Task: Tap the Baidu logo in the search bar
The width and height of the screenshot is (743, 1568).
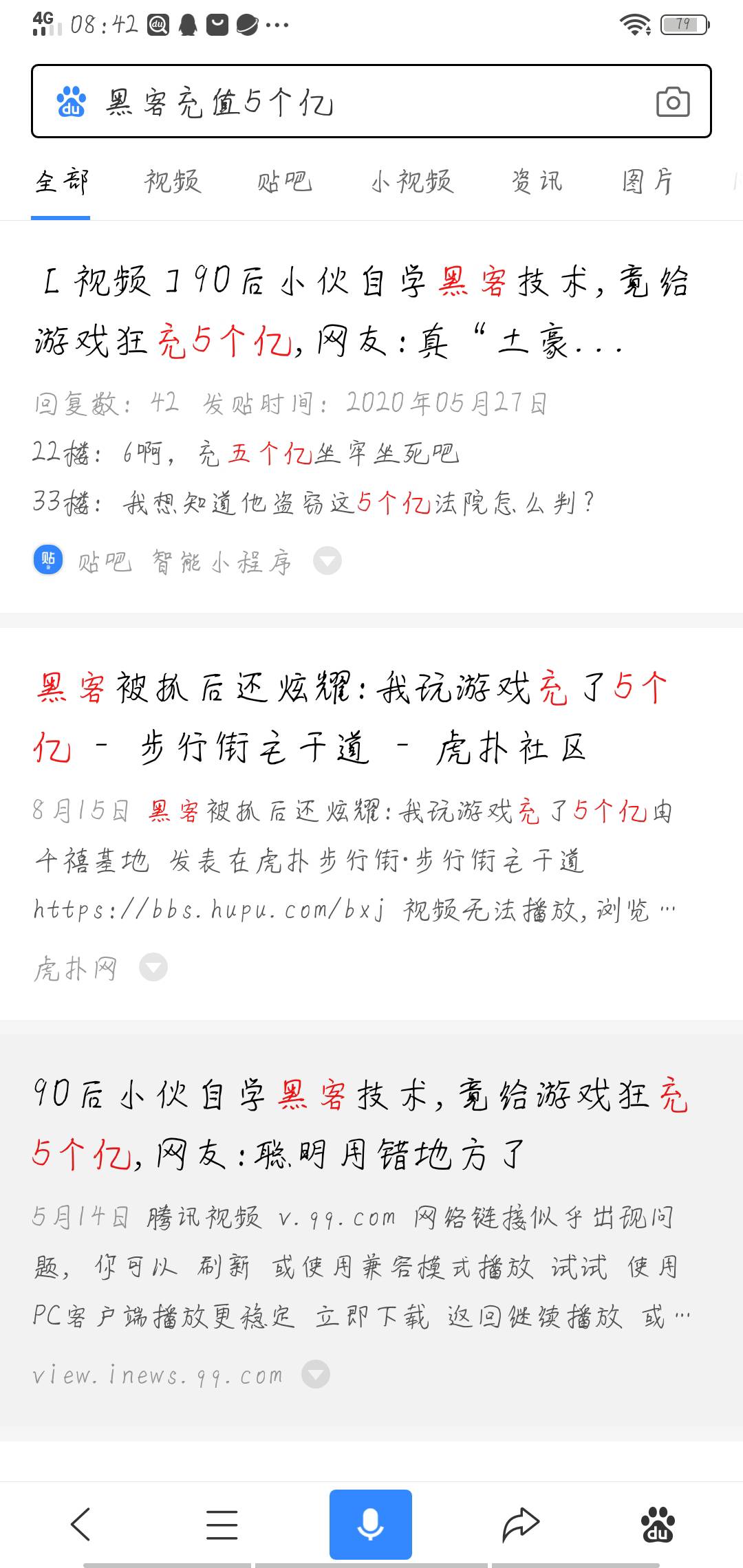Action: [71, 103]
